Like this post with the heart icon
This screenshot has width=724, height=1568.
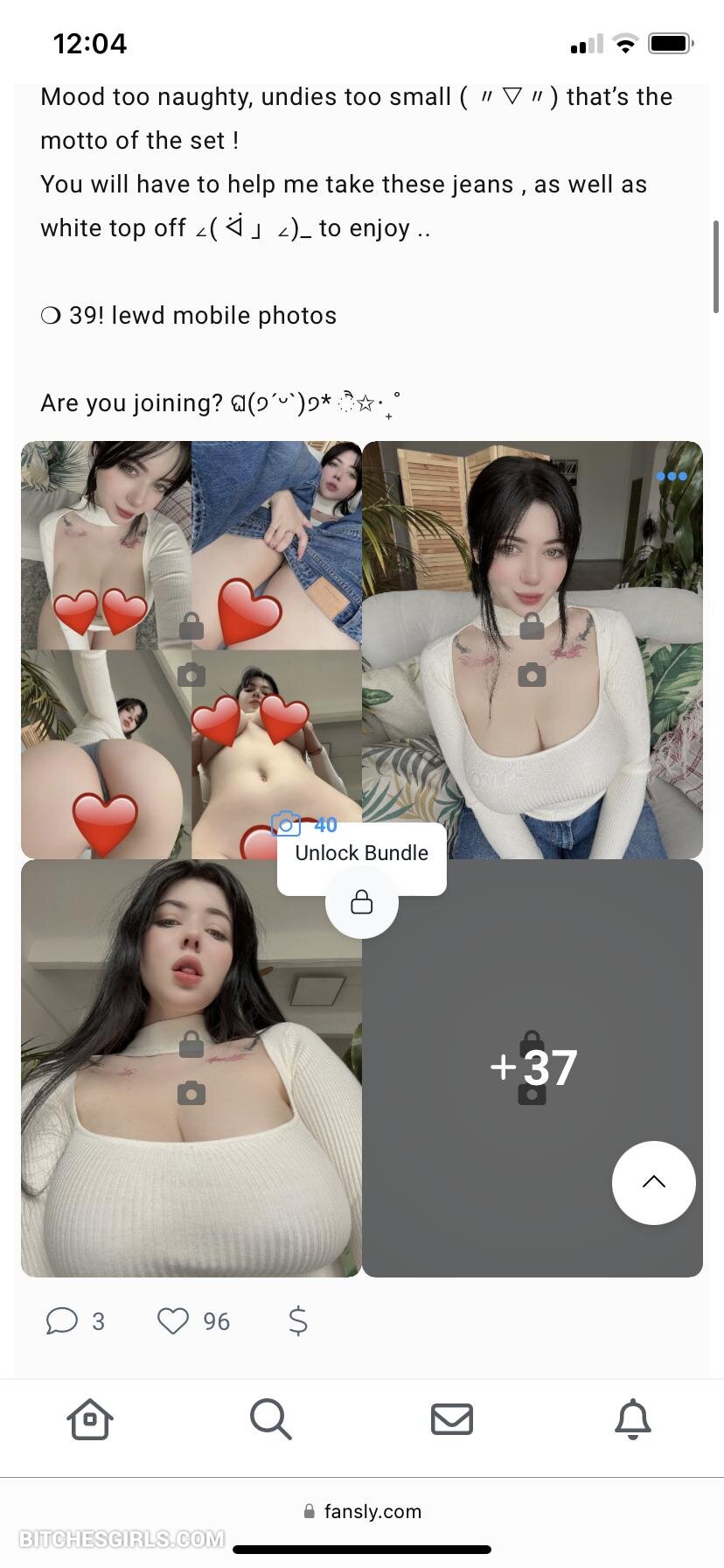[173, 1320]
